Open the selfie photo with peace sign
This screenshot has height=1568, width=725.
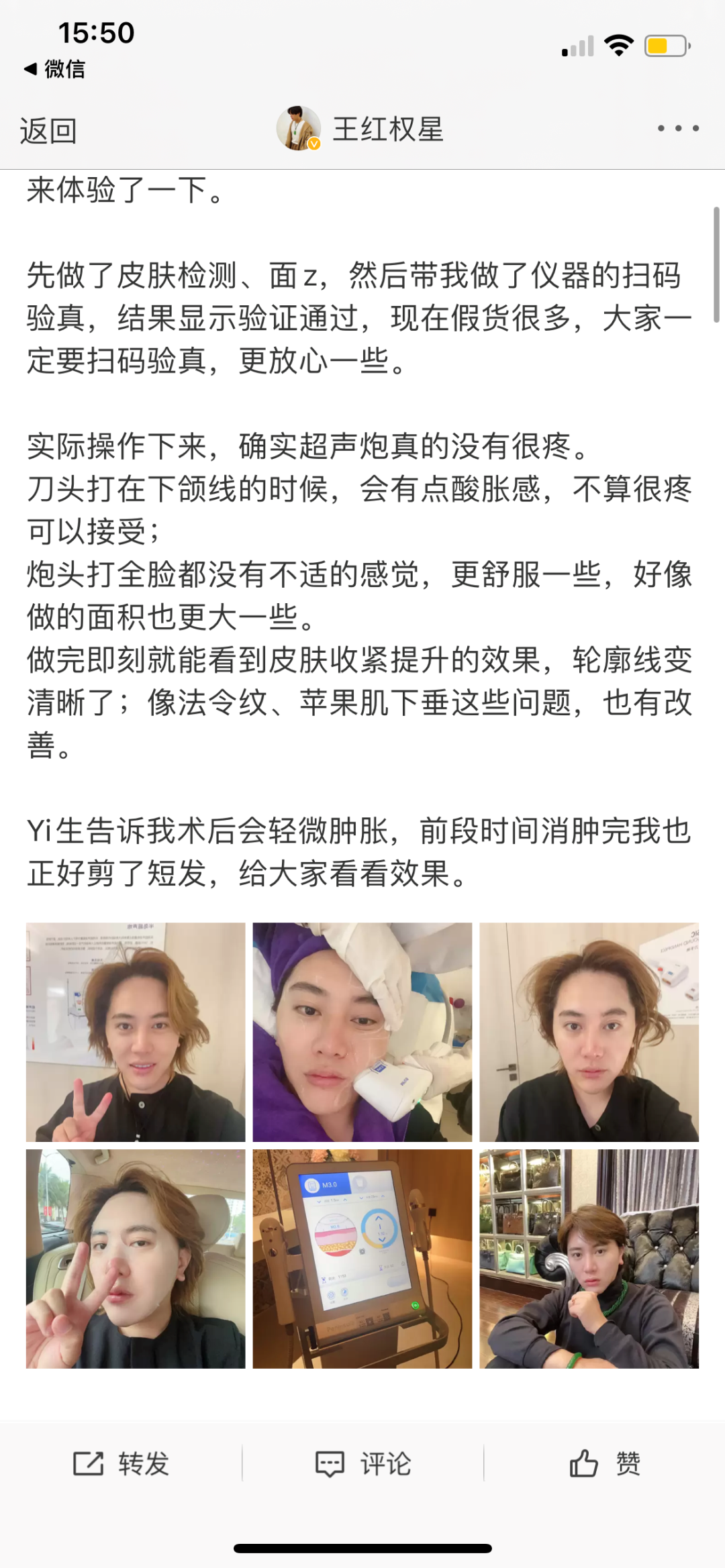click(x=136, y=1032)
